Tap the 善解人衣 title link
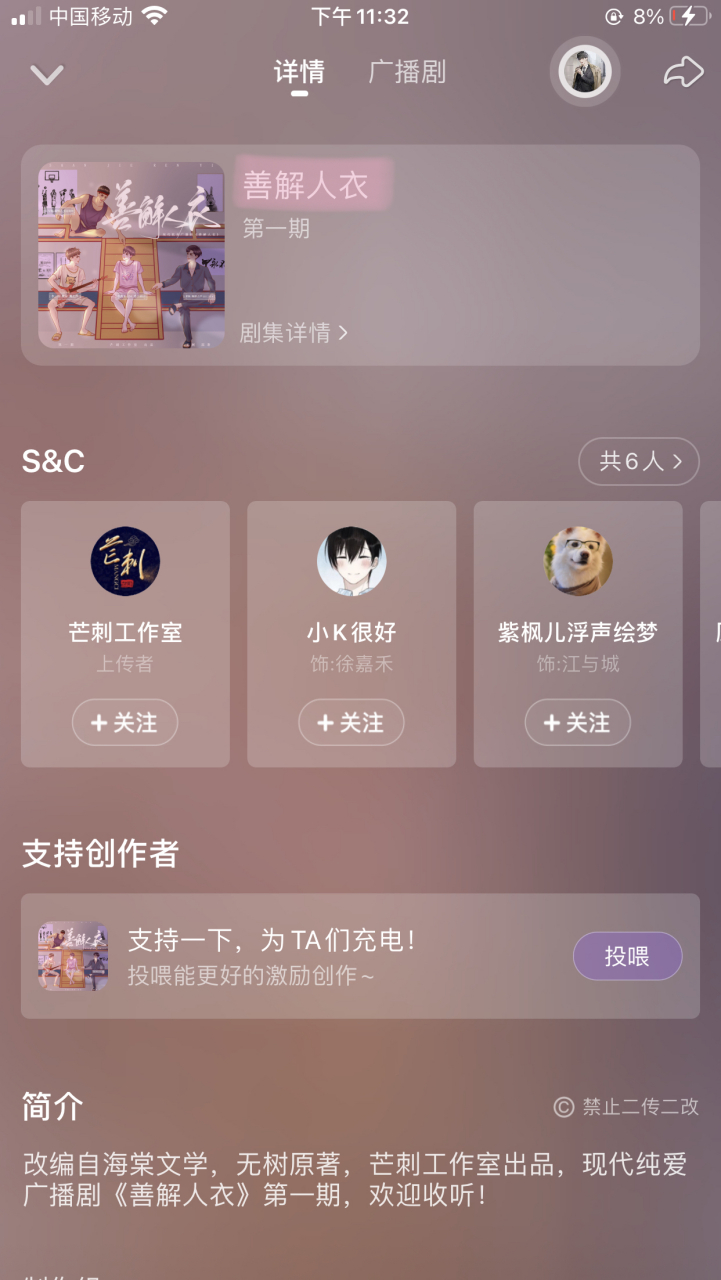 click(311, 187)
